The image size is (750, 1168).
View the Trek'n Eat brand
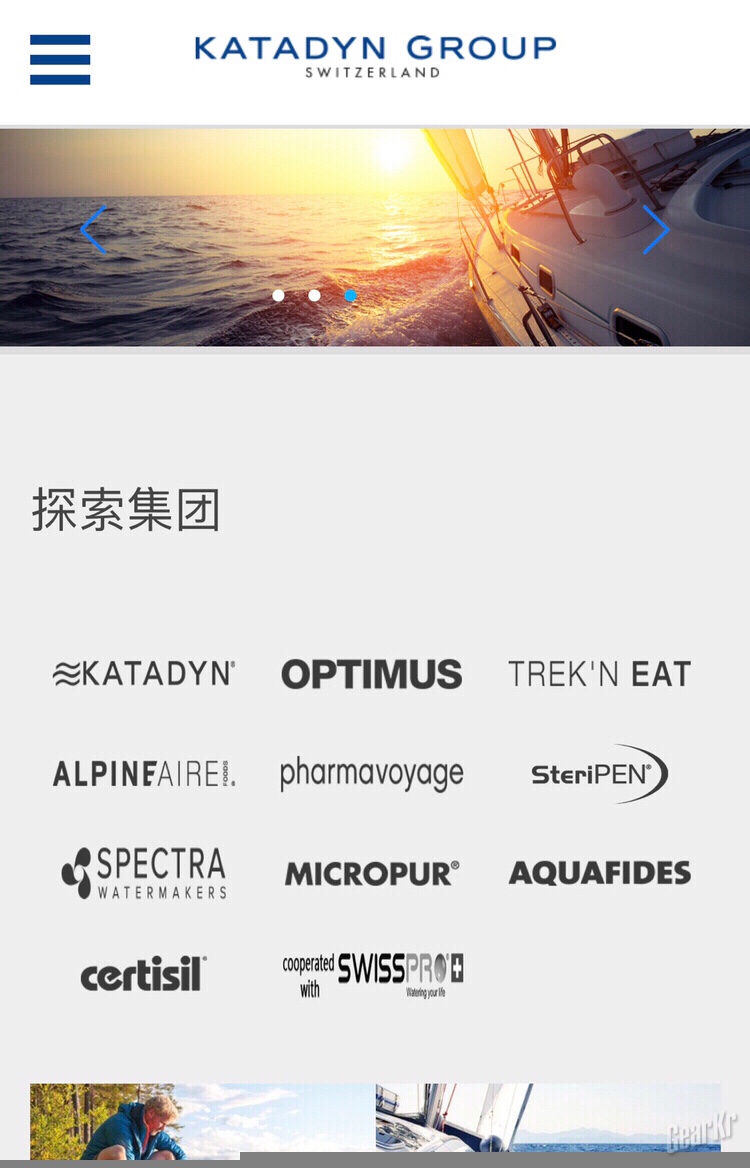(599, 674)
